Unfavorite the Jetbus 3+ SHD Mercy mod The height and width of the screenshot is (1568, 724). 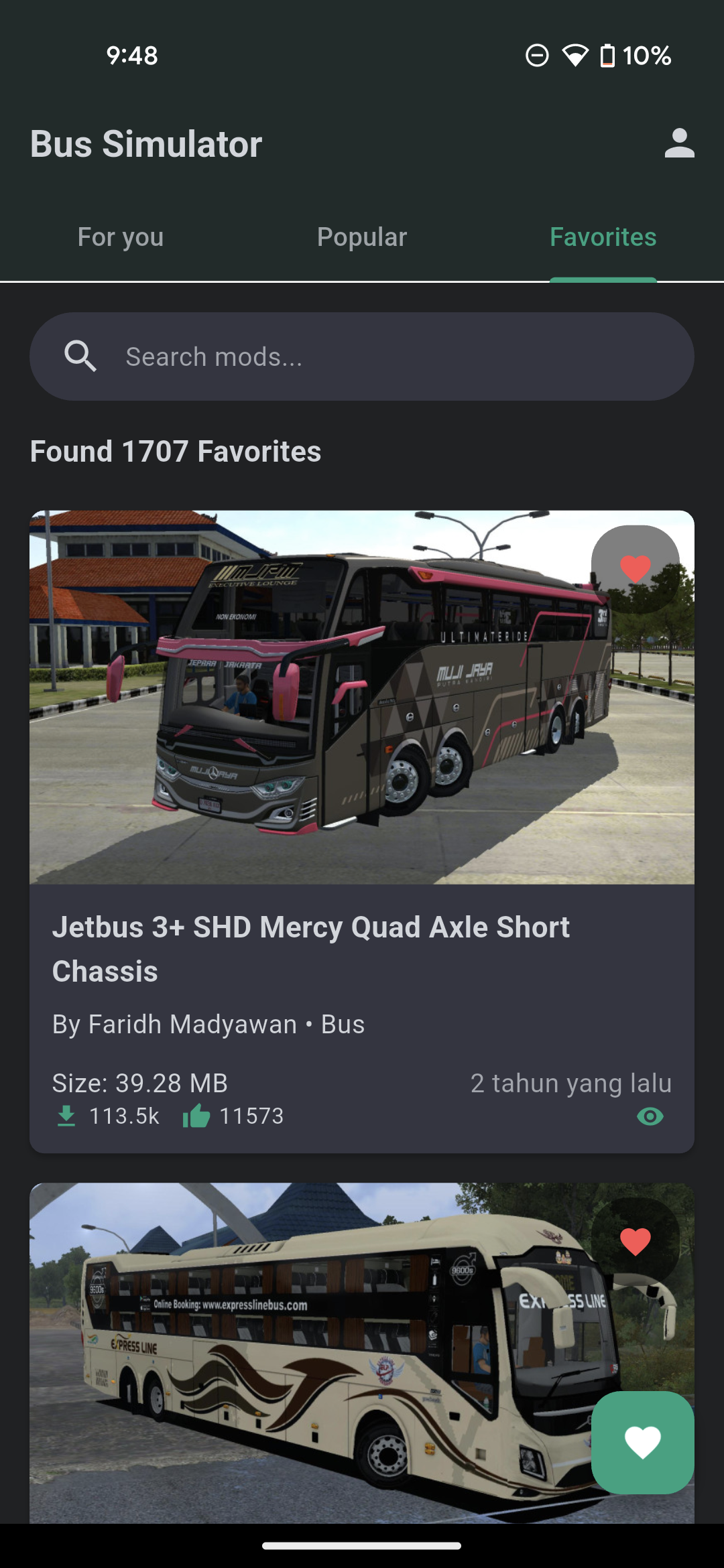click(x=636, y=569)
